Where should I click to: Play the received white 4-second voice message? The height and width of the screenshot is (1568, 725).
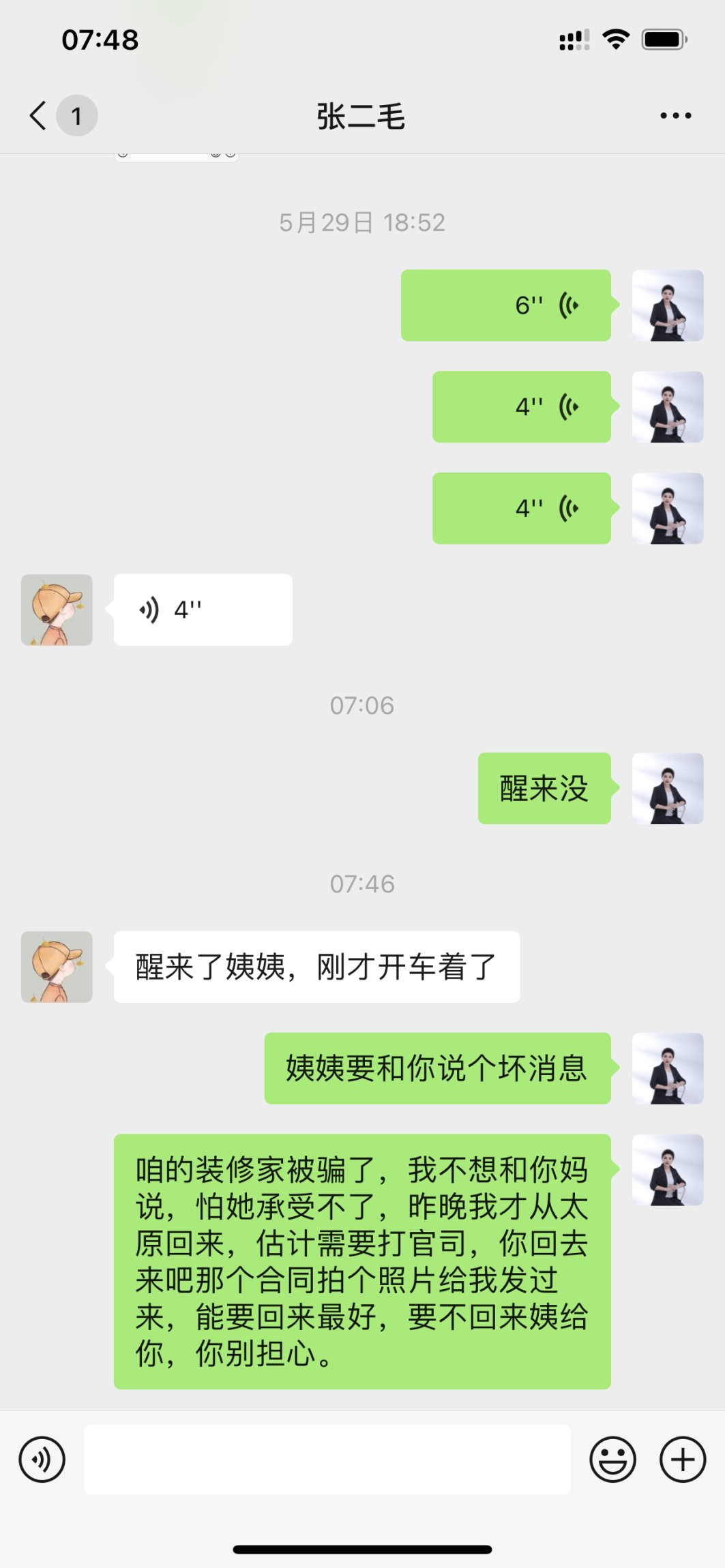click(x=203, y=609)
